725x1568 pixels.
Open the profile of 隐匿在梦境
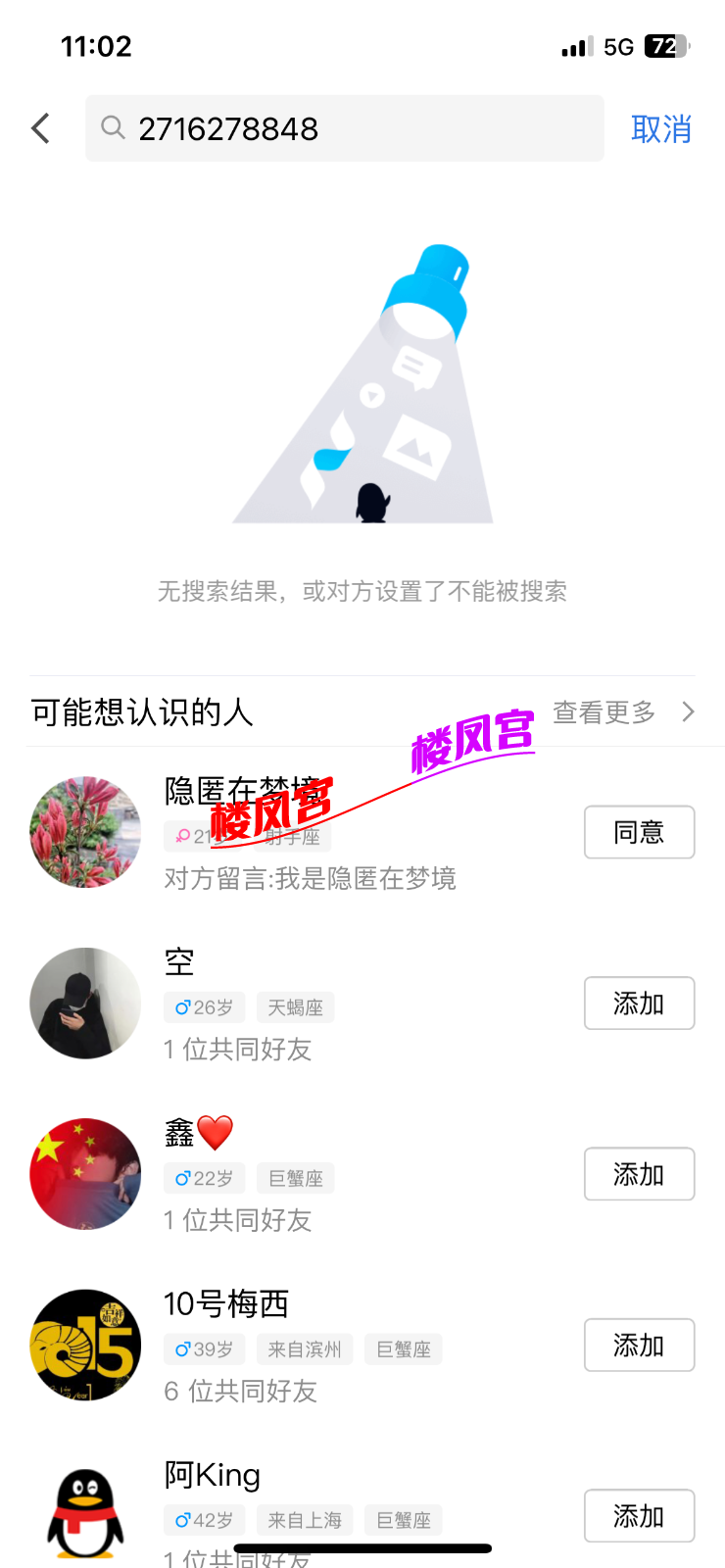point(86,832)
